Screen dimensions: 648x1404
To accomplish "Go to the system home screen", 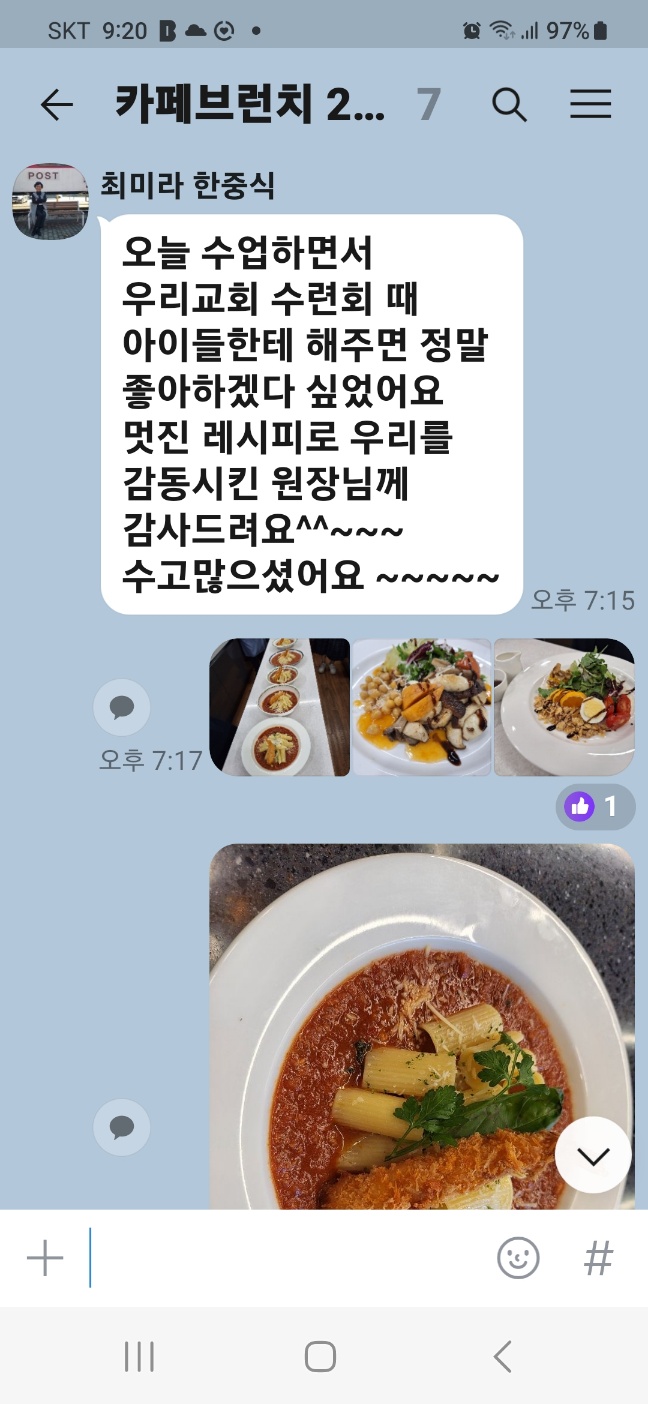I will click(x=320, y=1356).
